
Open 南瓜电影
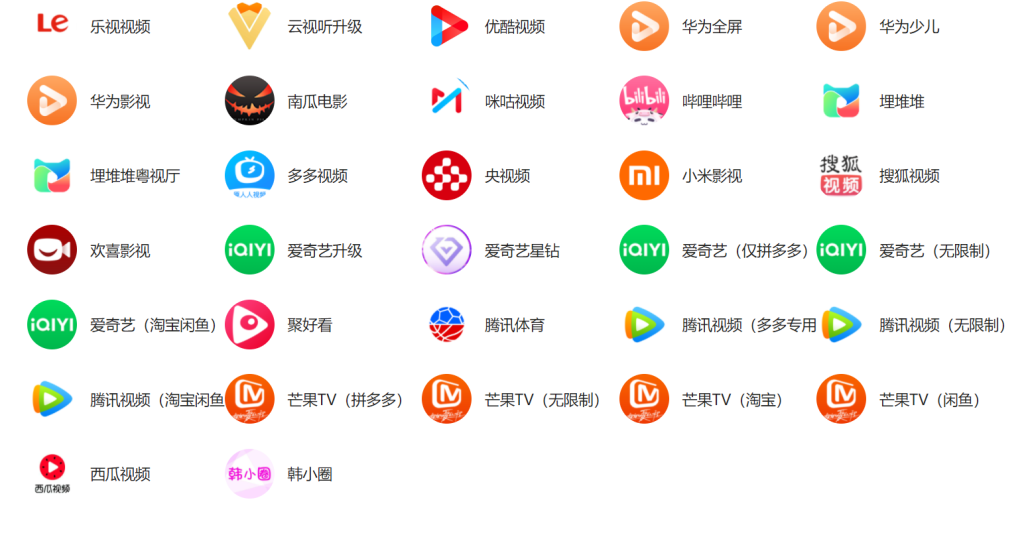click(317, 101)
